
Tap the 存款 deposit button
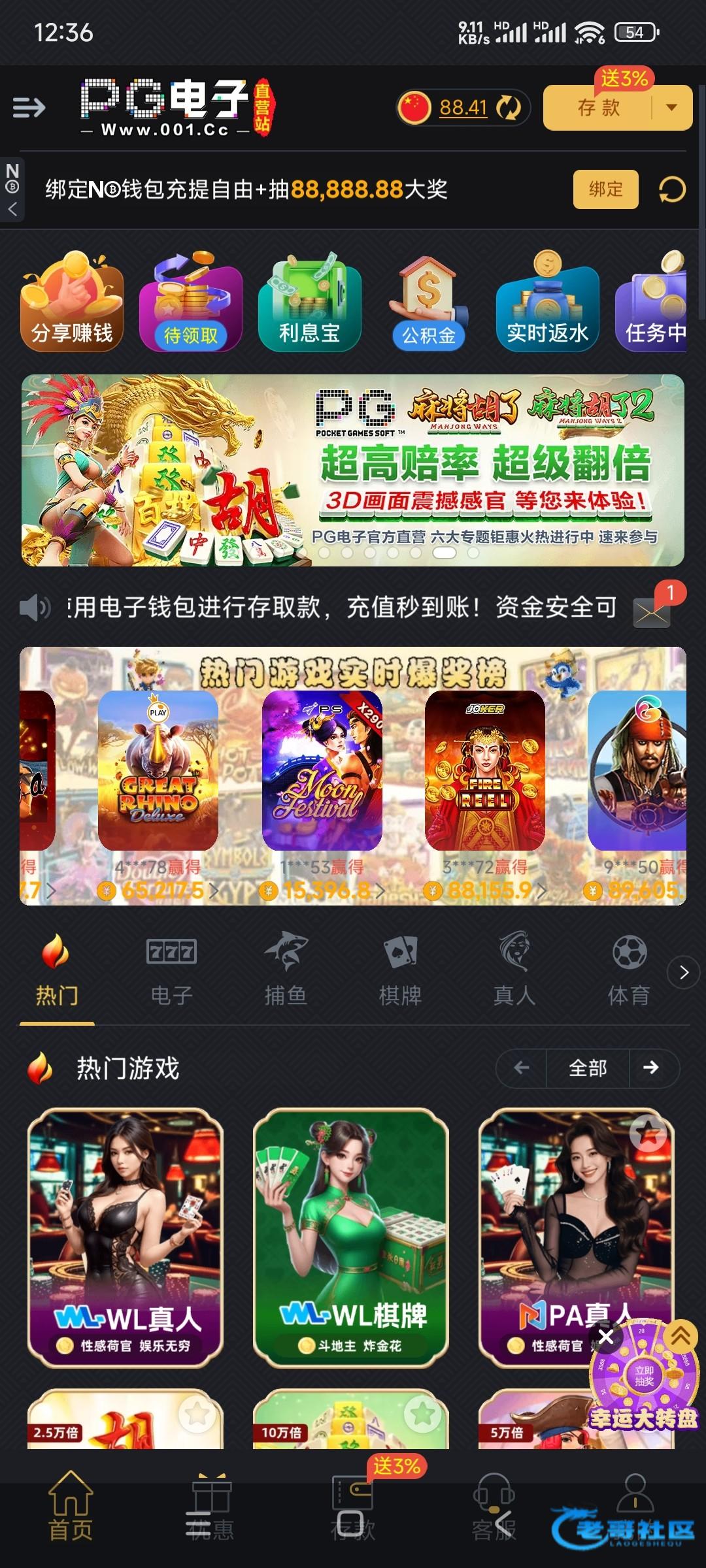598,108
